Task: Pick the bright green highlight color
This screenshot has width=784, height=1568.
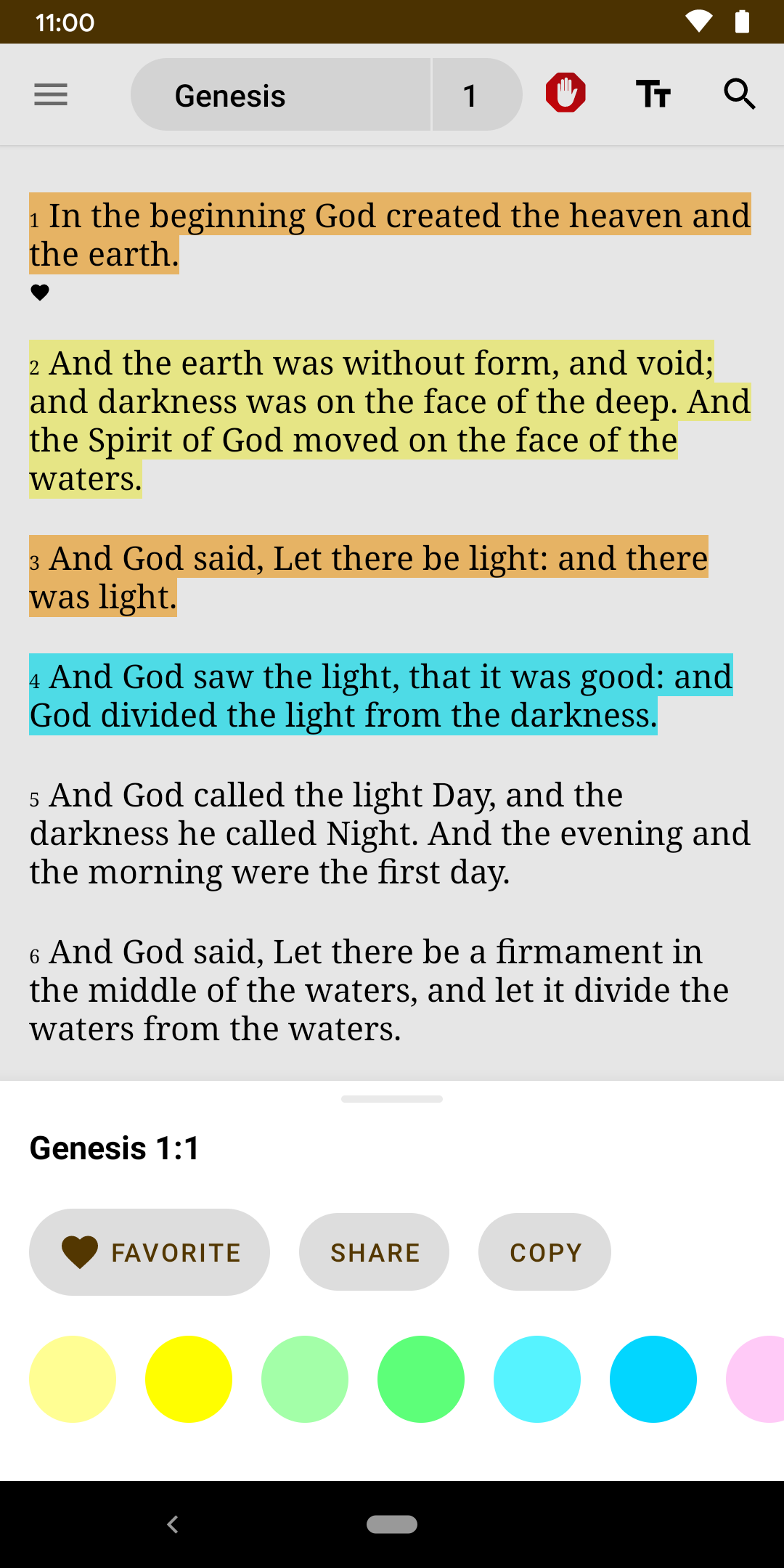Action: point(421,1379)
